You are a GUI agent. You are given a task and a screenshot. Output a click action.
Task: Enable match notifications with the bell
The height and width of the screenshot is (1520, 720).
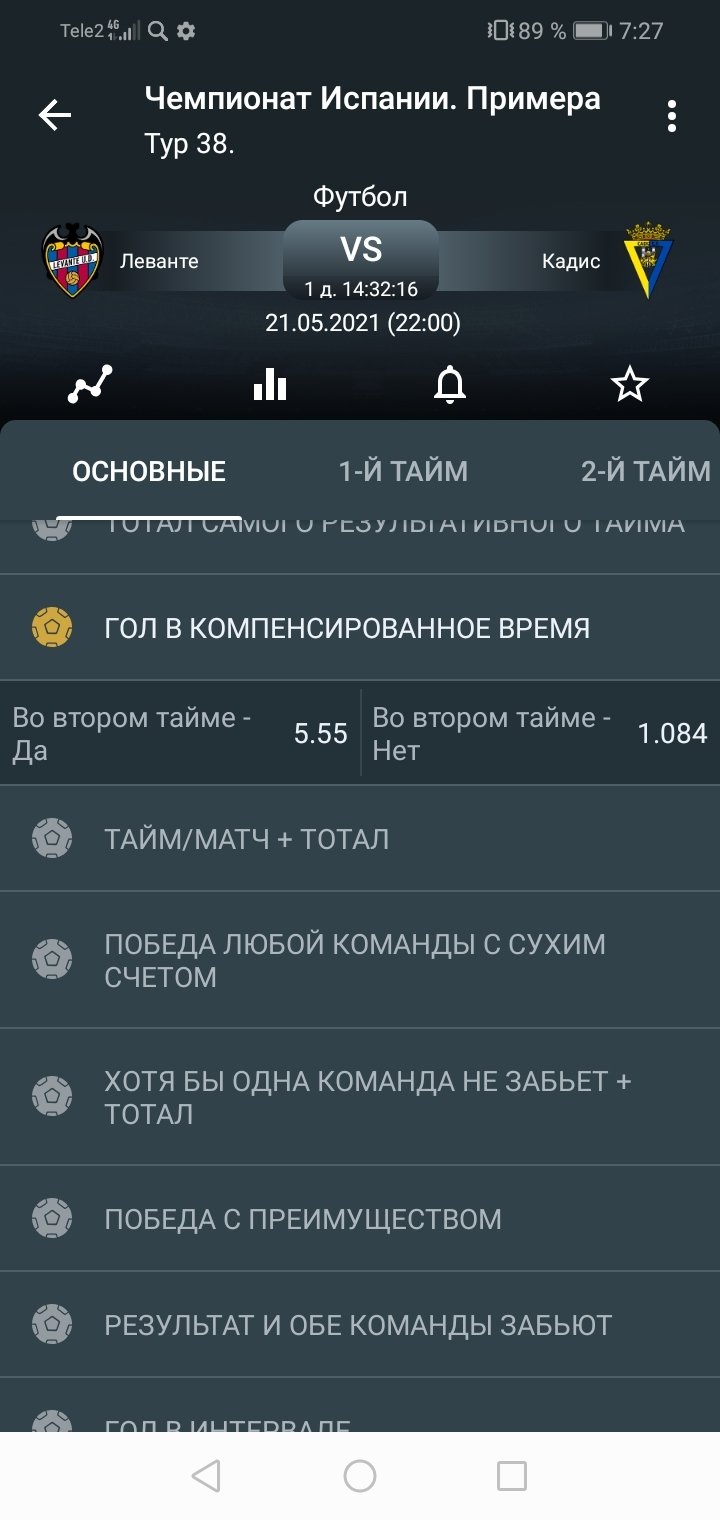point(450,384)
